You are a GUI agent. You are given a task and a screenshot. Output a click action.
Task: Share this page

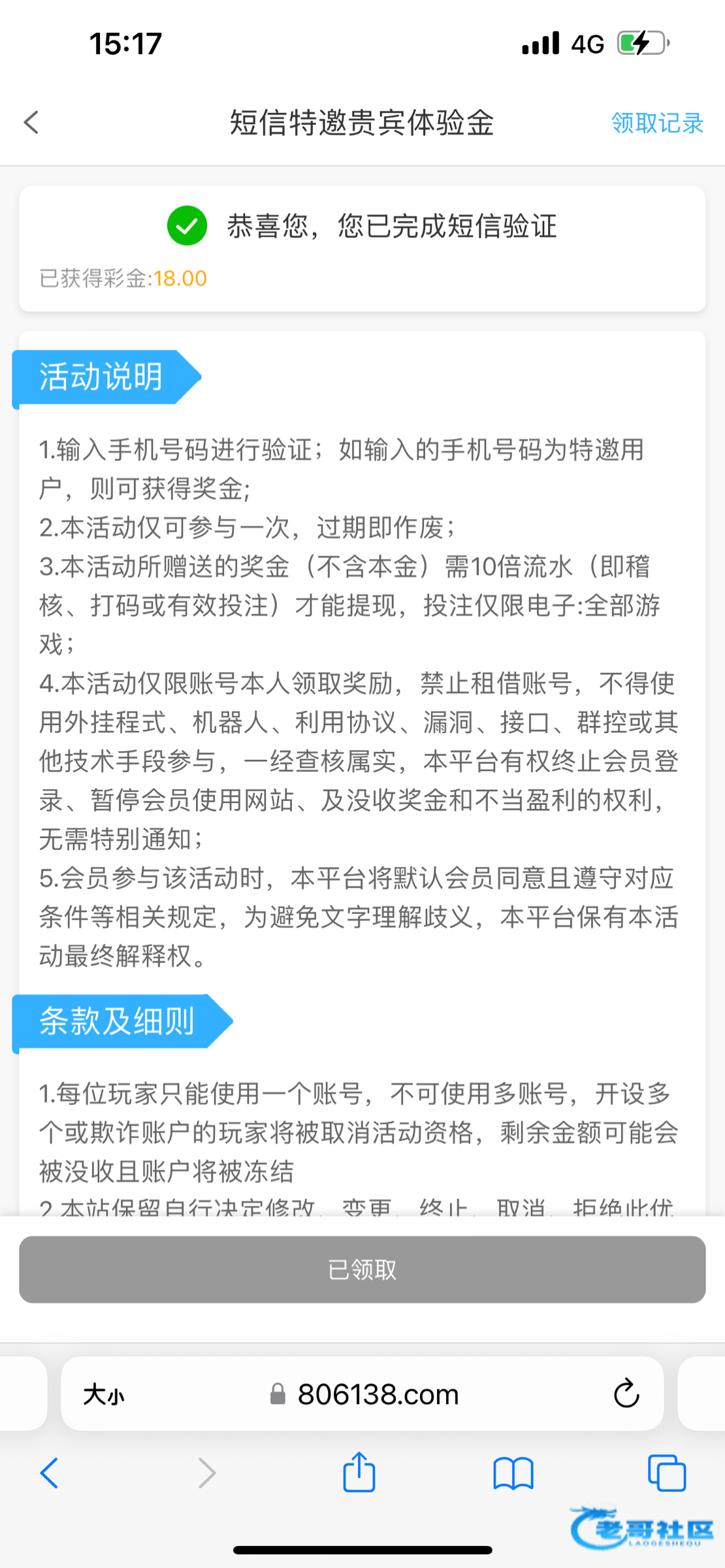coord(359,1472)
